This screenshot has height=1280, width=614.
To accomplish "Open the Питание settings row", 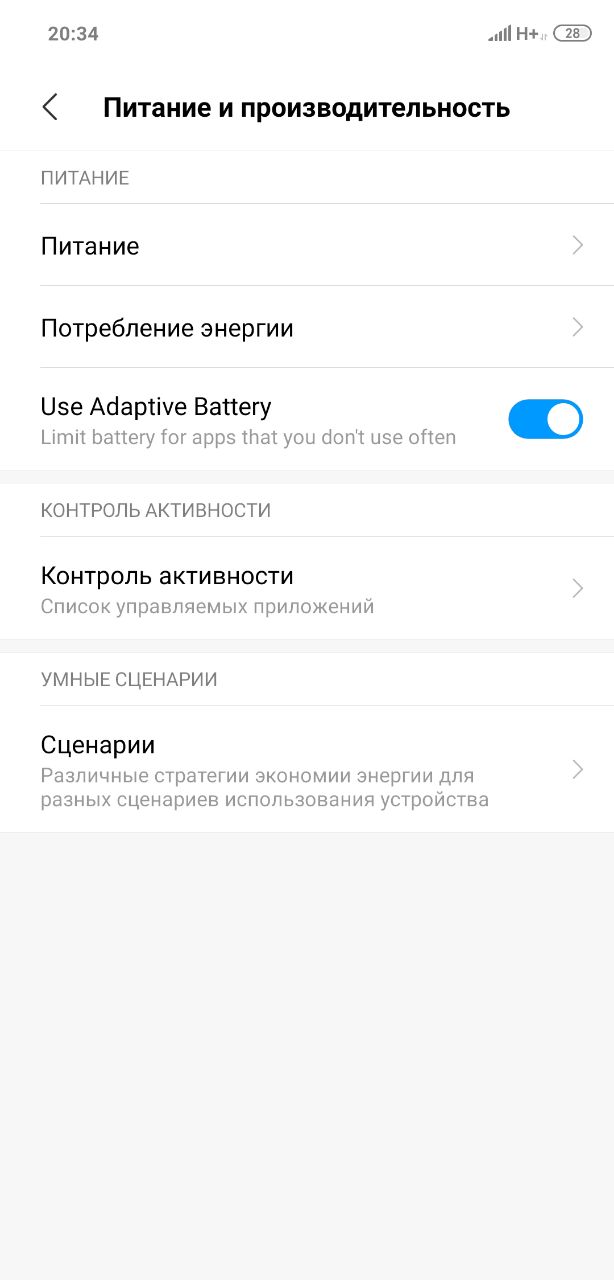I will 306,246.
